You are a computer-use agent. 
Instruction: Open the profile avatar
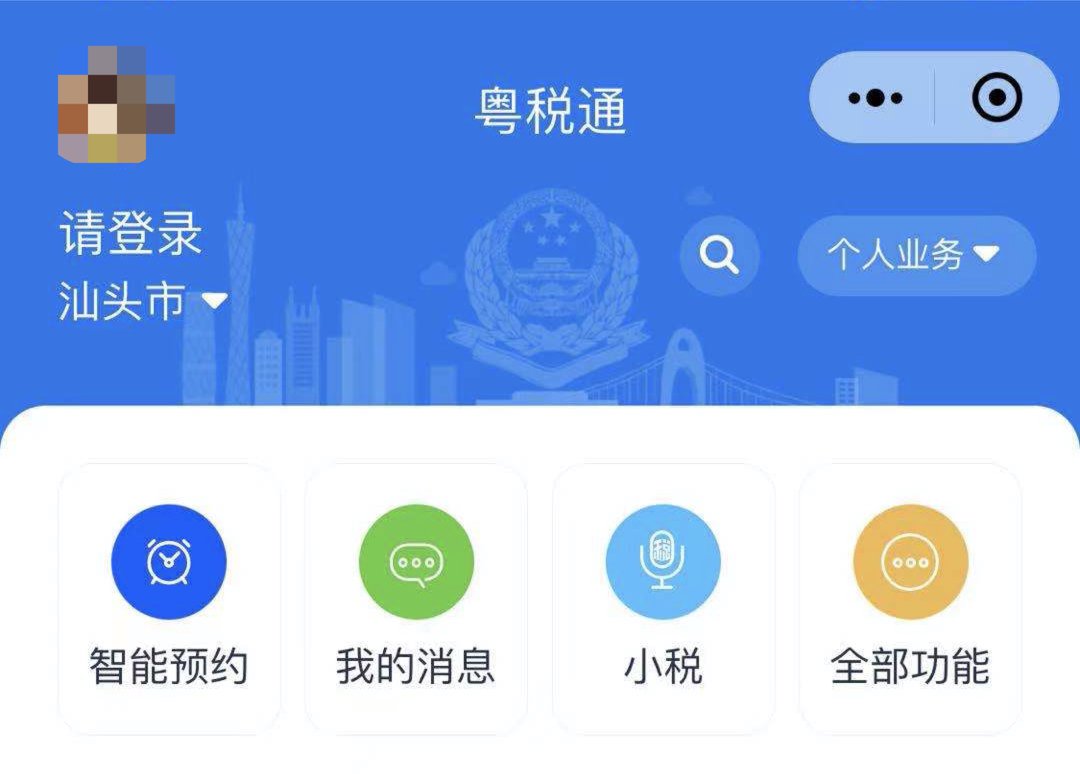(x=117, y=105)
